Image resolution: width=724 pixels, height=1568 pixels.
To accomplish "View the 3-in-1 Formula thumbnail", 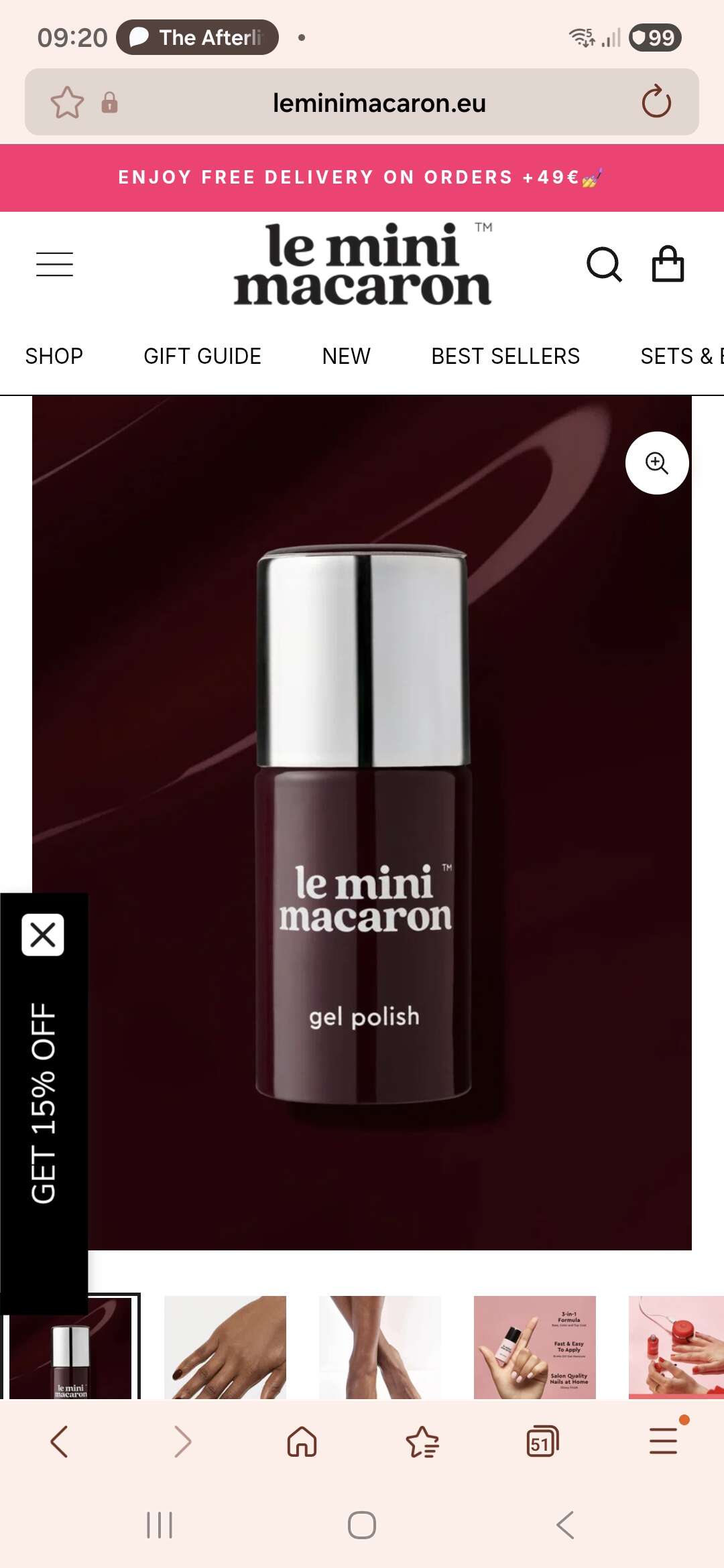I will click(535, 1347).
